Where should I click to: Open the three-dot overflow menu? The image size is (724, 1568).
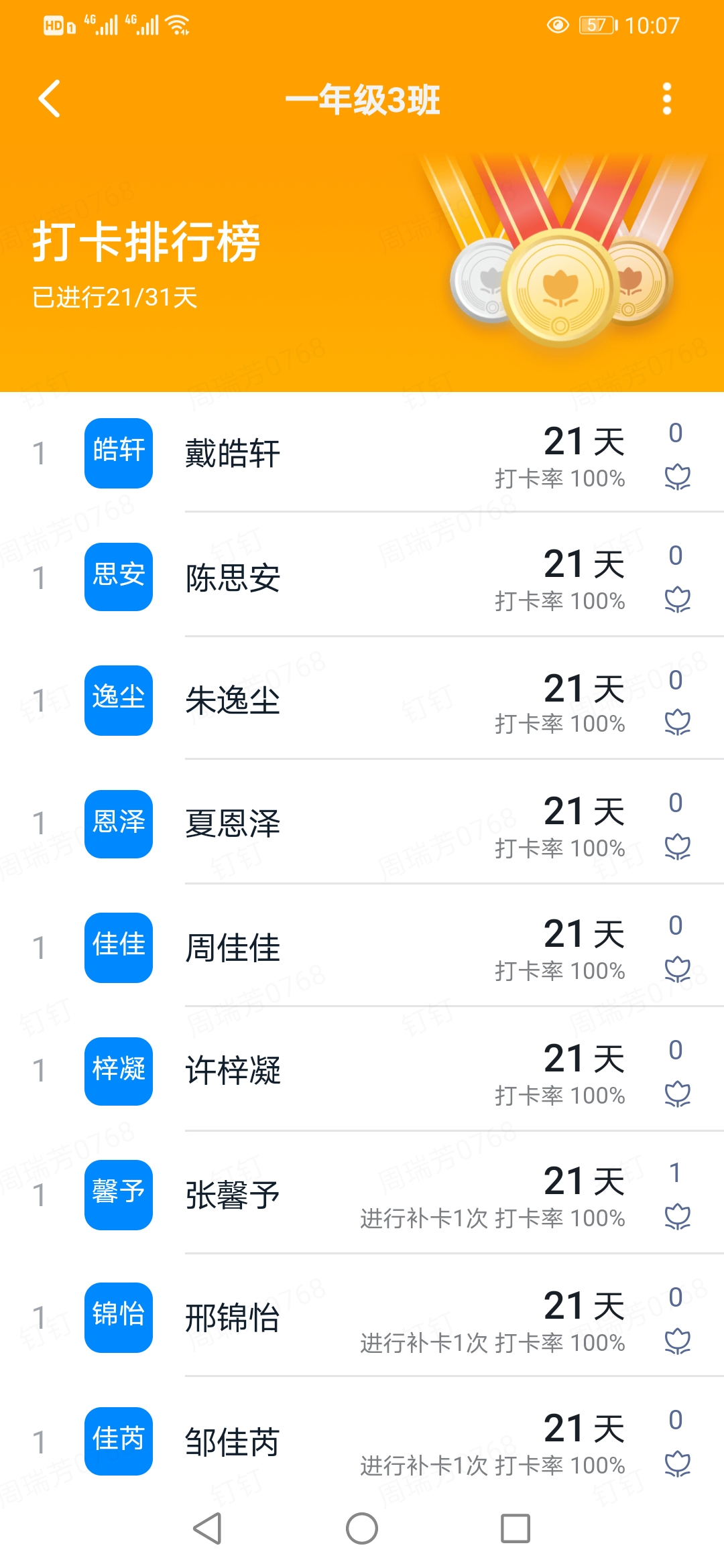pyautogui.click(x=666, y=99)
